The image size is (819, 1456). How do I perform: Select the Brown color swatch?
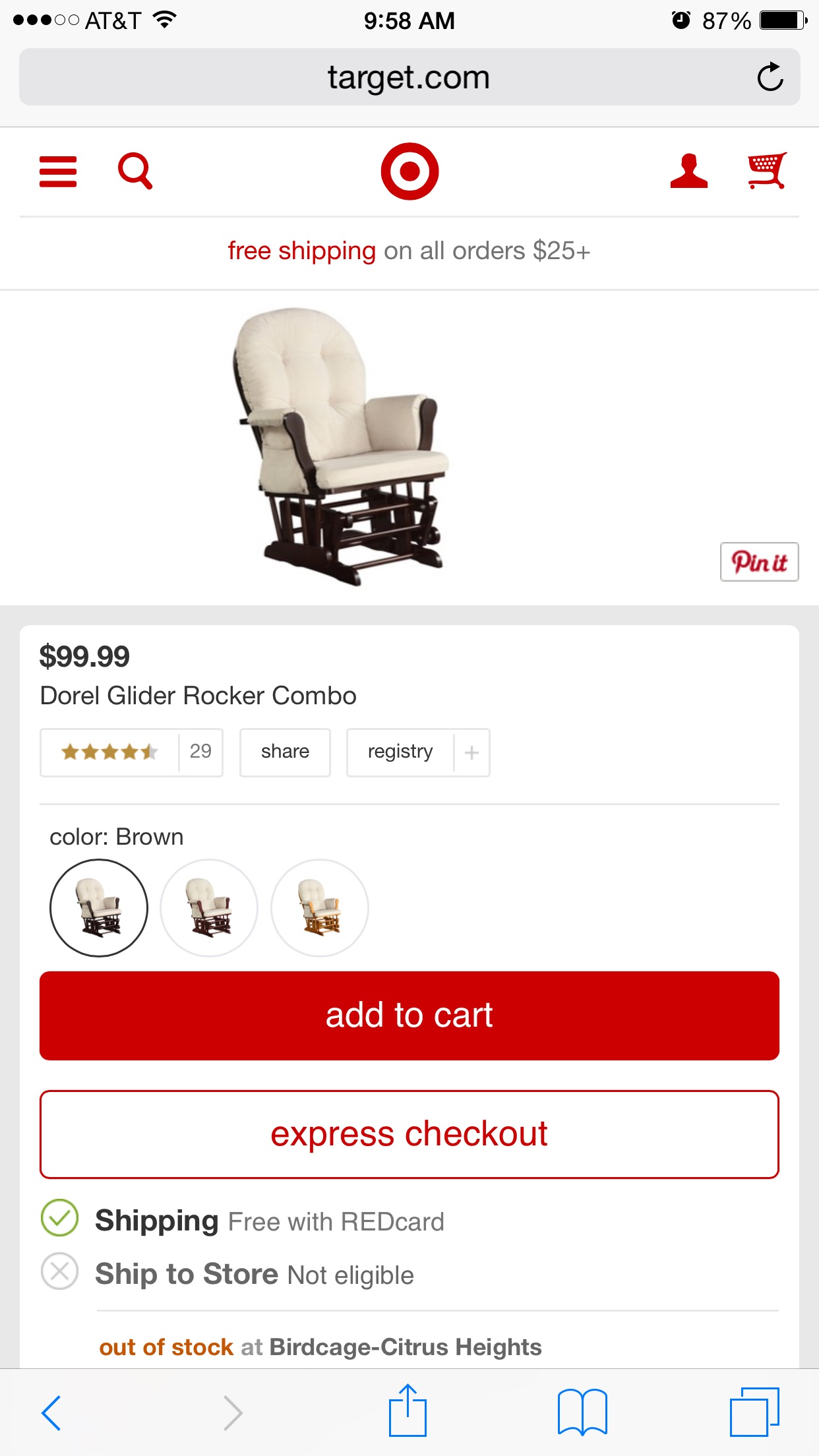tap(99, 908)
